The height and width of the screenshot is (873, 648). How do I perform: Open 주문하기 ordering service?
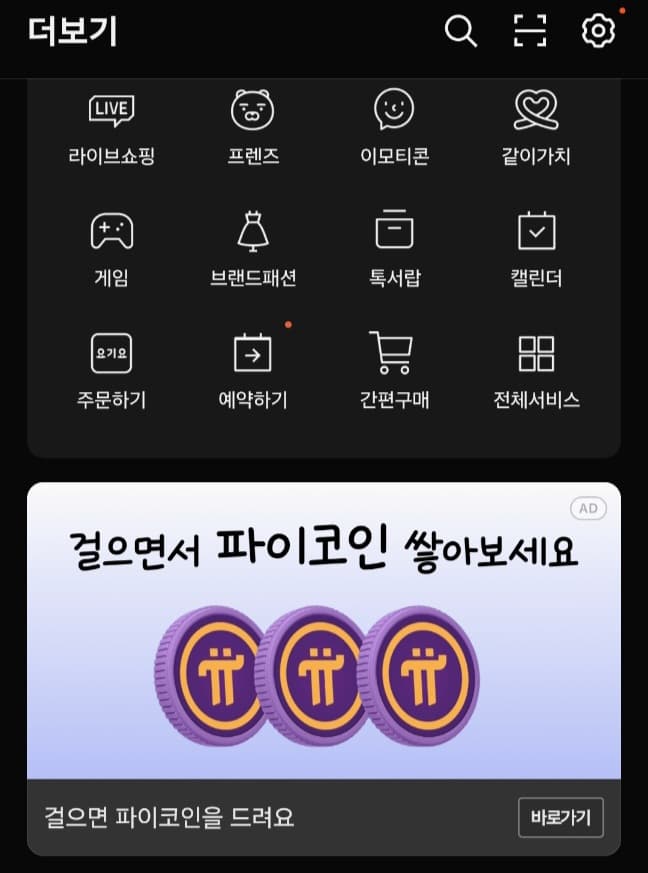[x=111, y=370]
